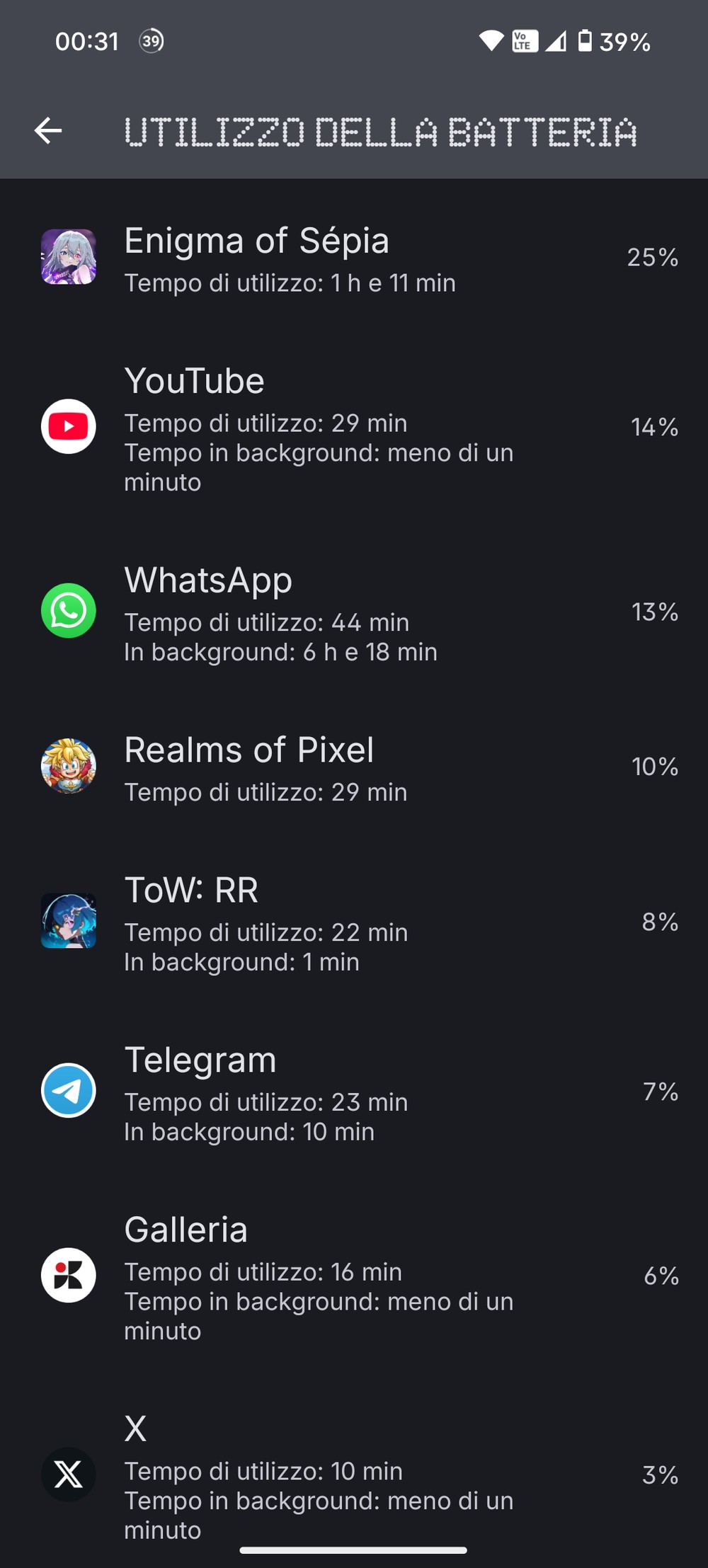Open WhatsApp battery usage entry
This screenshot has width=708, height=1568.
354,612
